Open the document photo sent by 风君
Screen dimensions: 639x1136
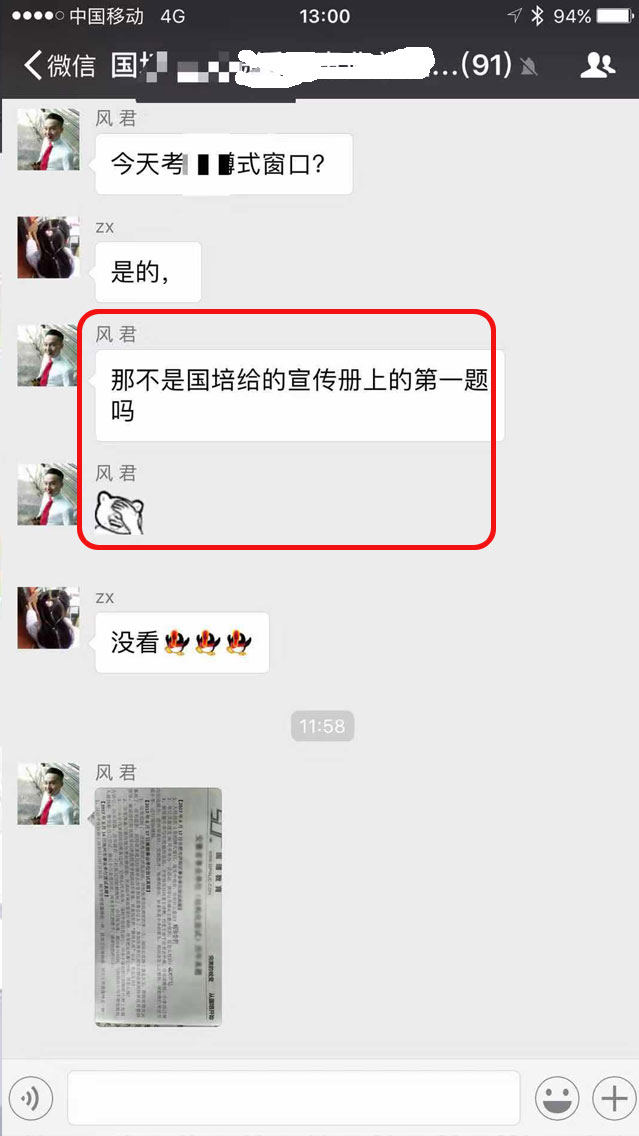[x=158, y=907]
